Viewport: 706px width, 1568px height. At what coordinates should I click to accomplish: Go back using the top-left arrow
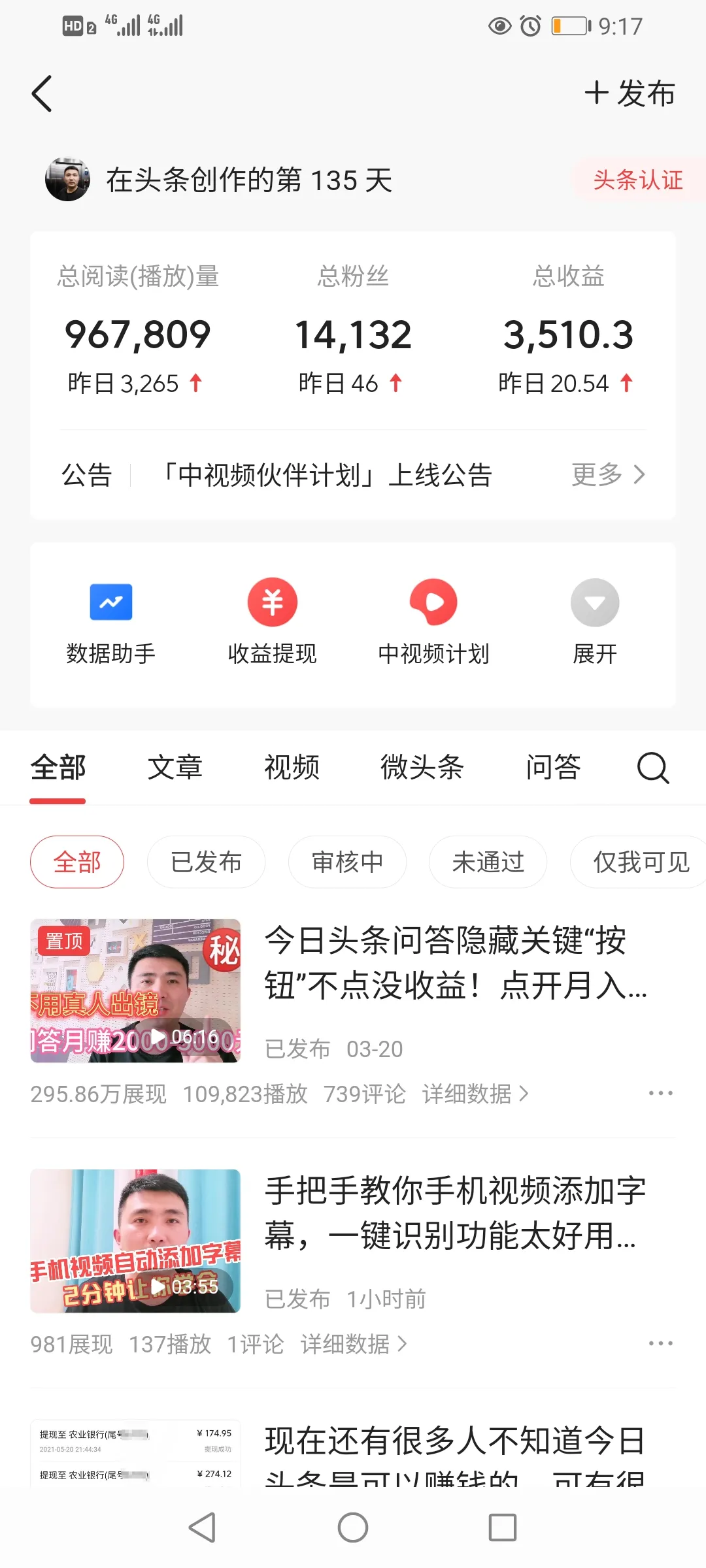click(42, 94)
